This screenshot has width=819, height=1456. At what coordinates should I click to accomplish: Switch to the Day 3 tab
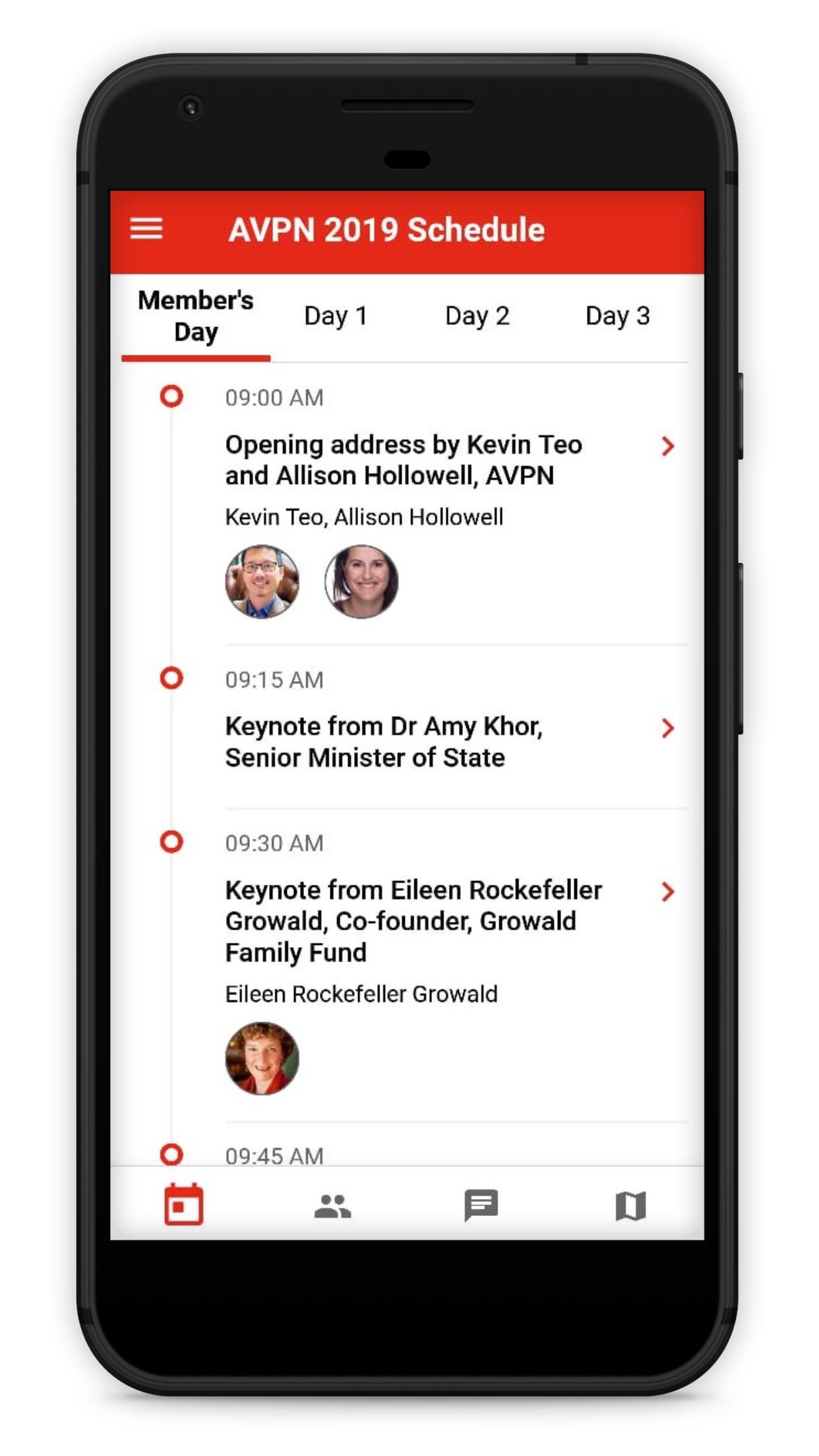coord(617,317)
